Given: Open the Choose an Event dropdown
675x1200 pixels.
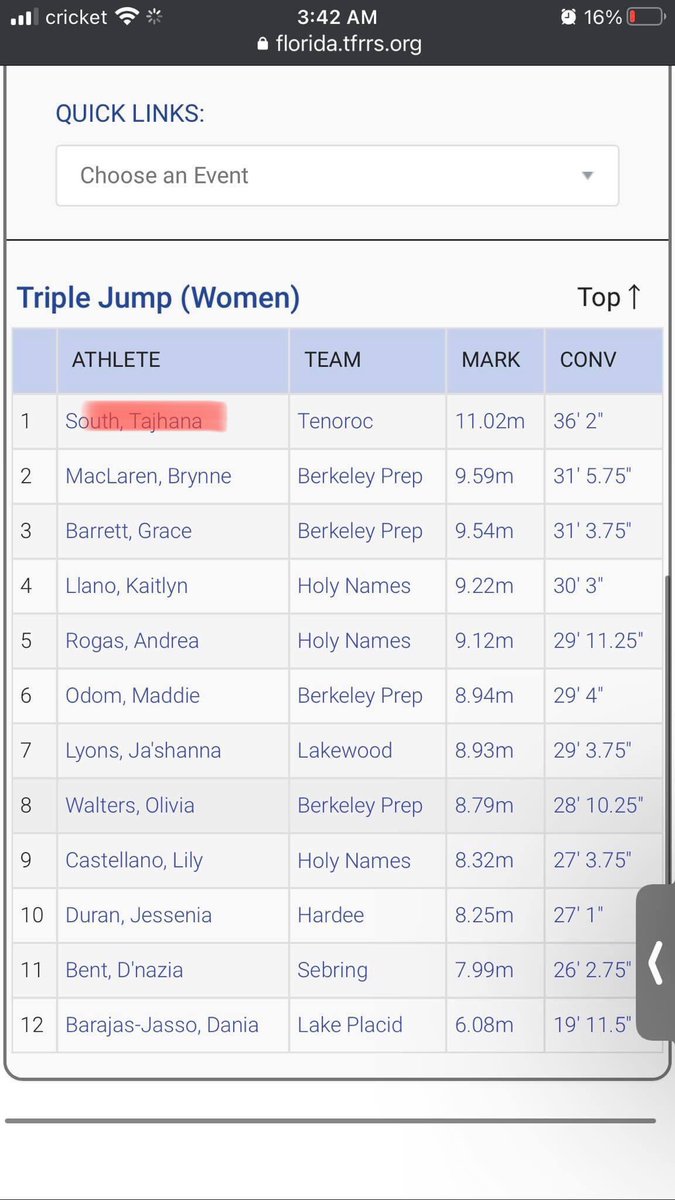Looking at the screenshot, I should [x=337, y=176].
